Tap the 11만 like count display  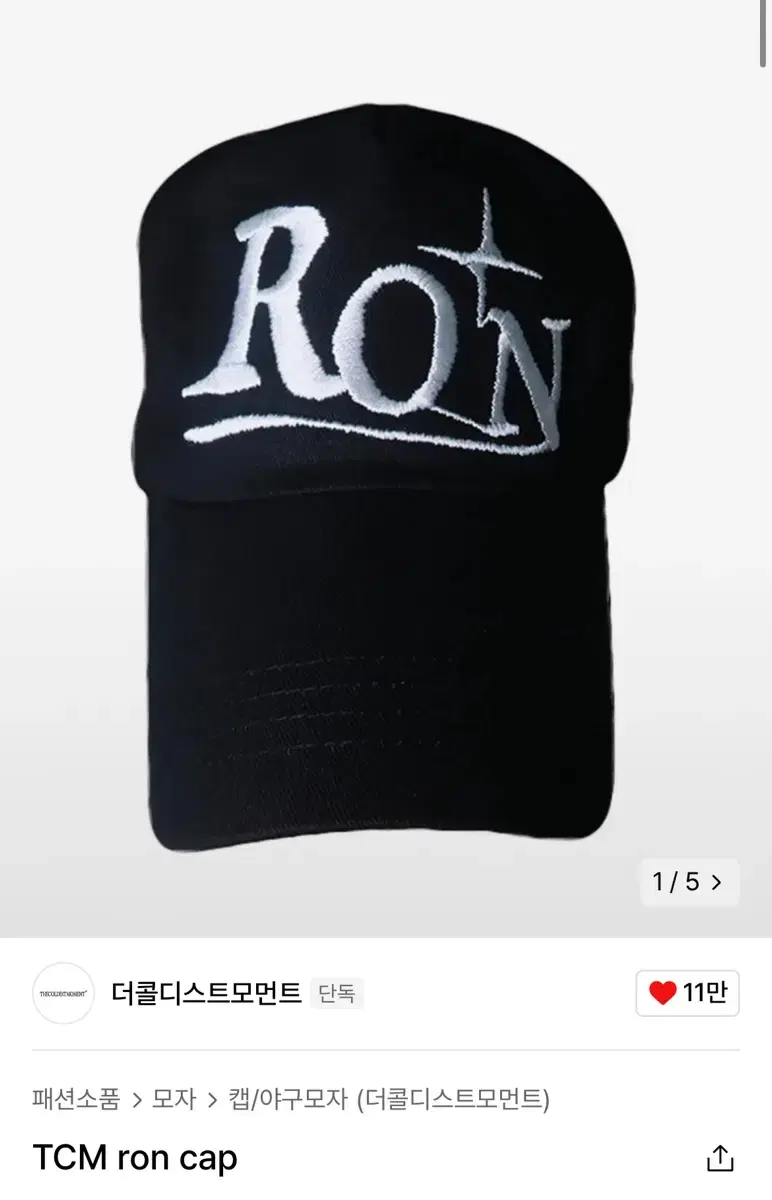click(x=706, y=994)
